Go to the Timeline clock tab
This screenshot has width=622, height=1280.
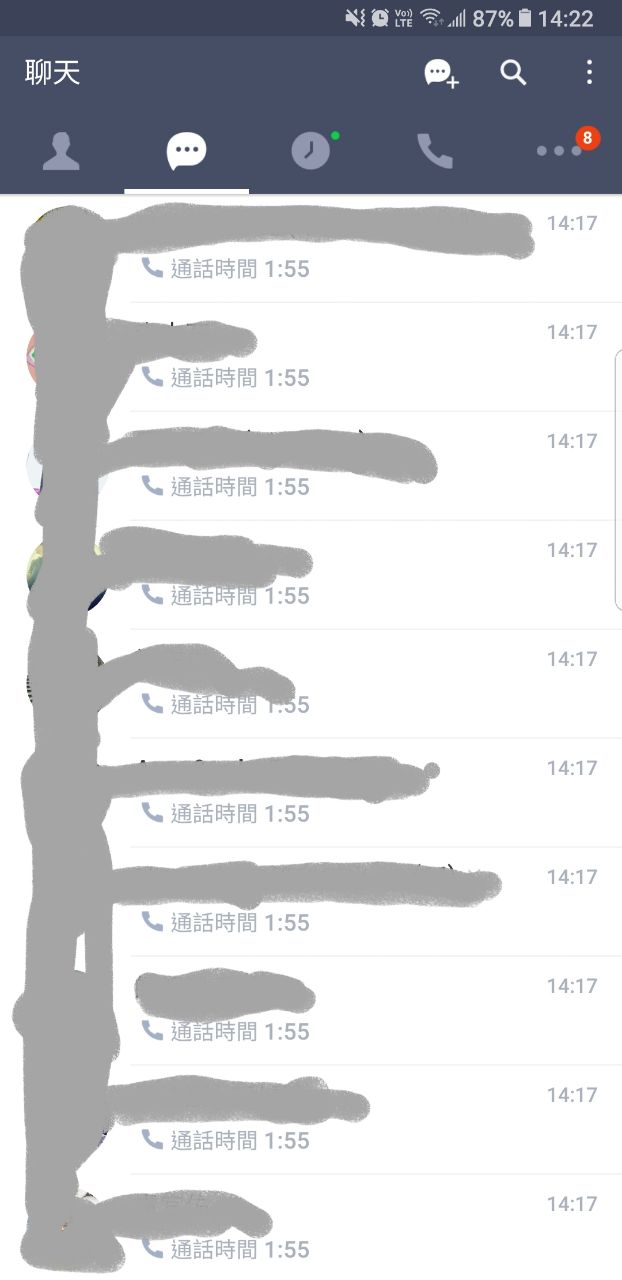click(x=310, y=152)
